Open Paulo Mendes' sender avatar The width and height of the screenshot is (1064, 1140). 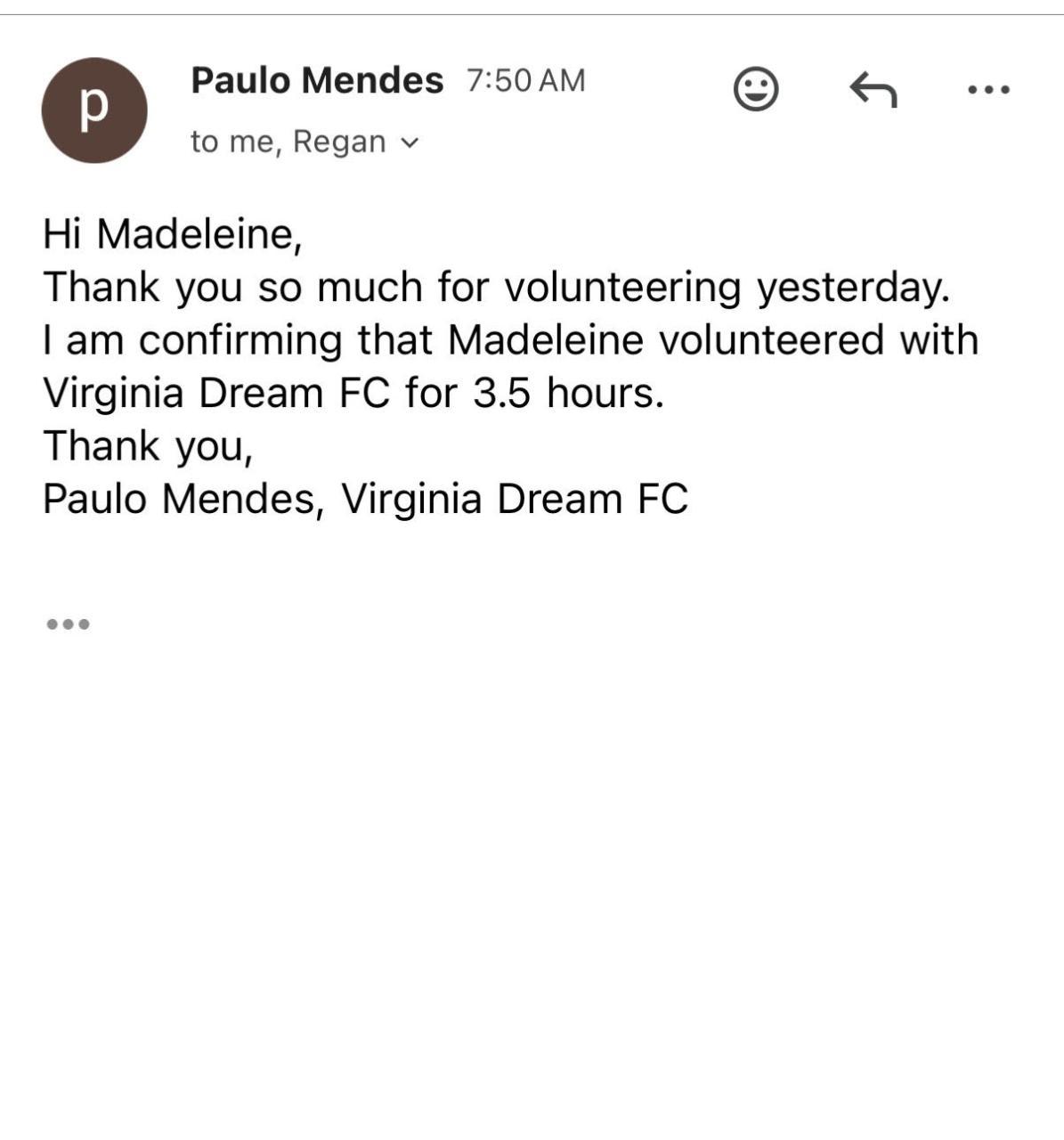(x=94, y=110)
